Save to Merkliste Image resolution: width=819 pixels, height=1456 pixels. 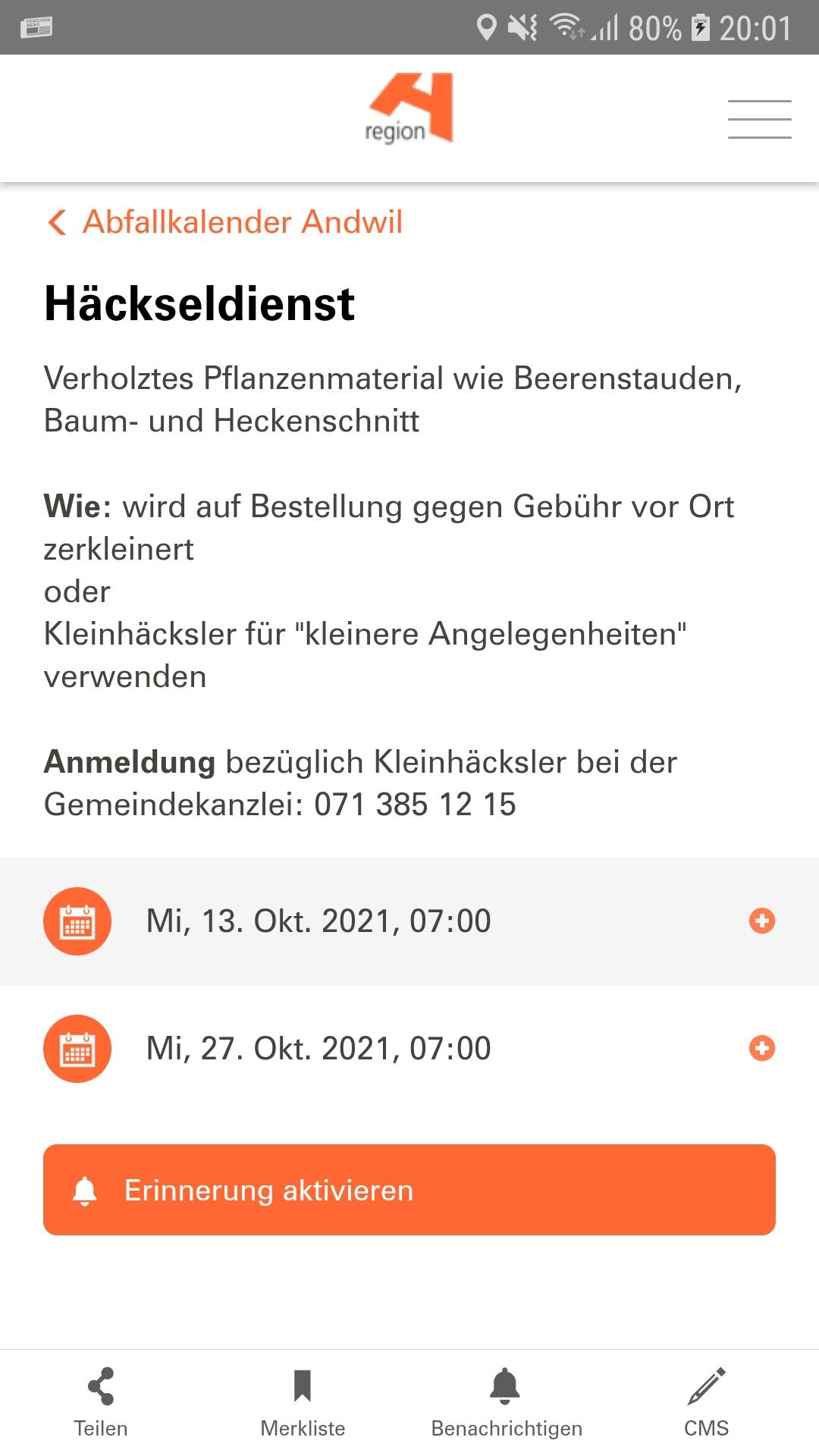tap(303, 1401)
